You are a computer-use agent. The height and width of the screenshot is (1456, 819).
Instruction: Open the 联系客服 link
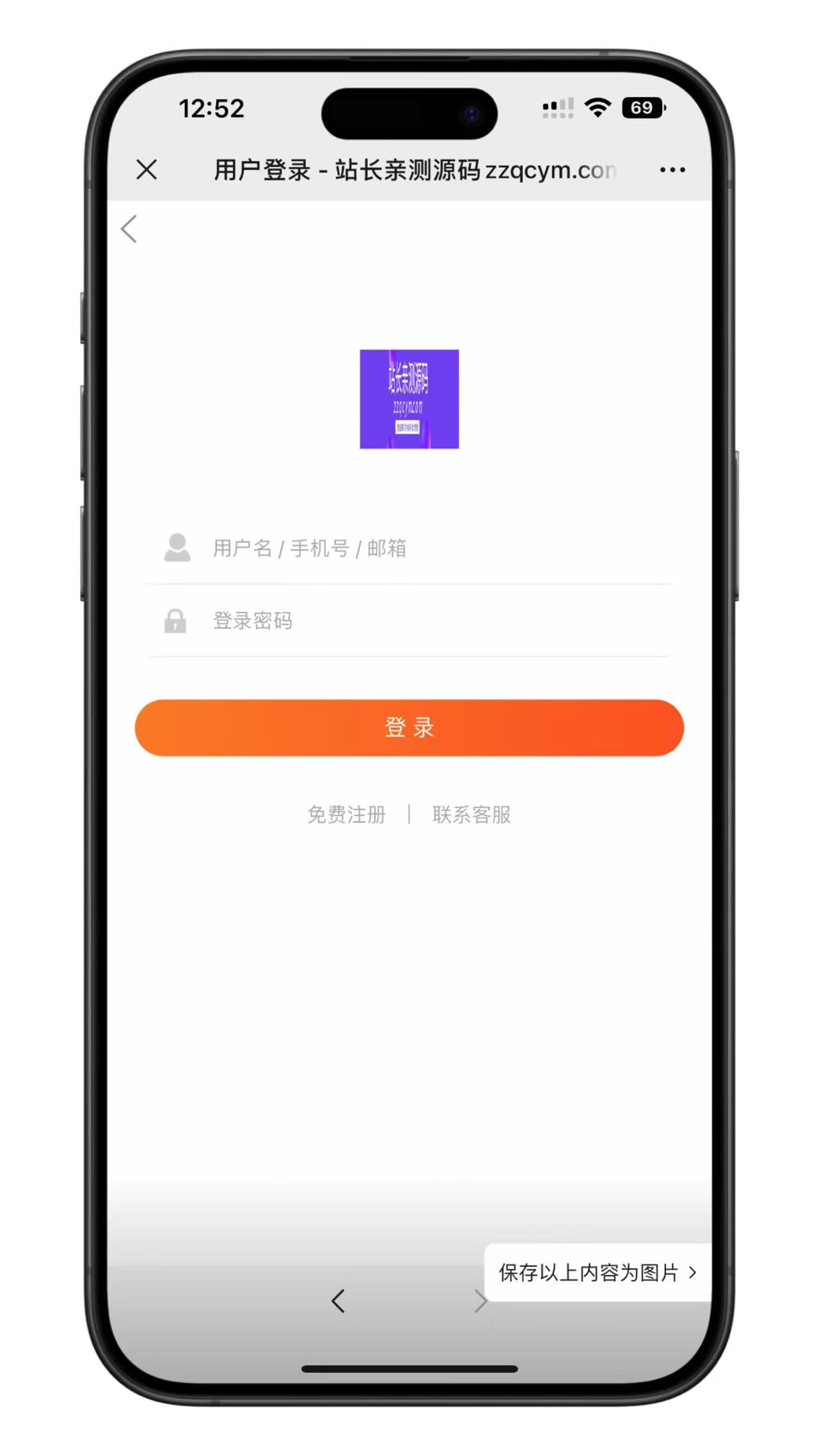[x=472, y=815]
